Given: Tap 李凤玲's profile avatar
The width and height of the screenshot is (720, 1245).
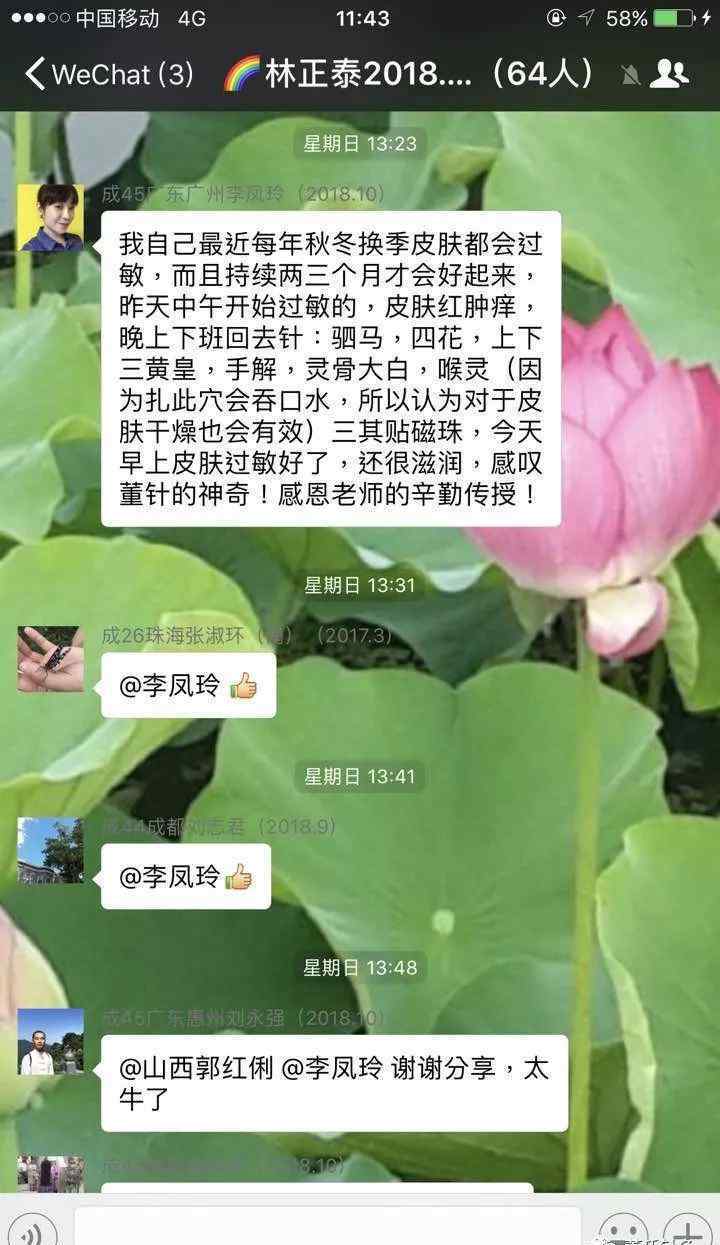Looking at the screenshot, I should point(51,217).
